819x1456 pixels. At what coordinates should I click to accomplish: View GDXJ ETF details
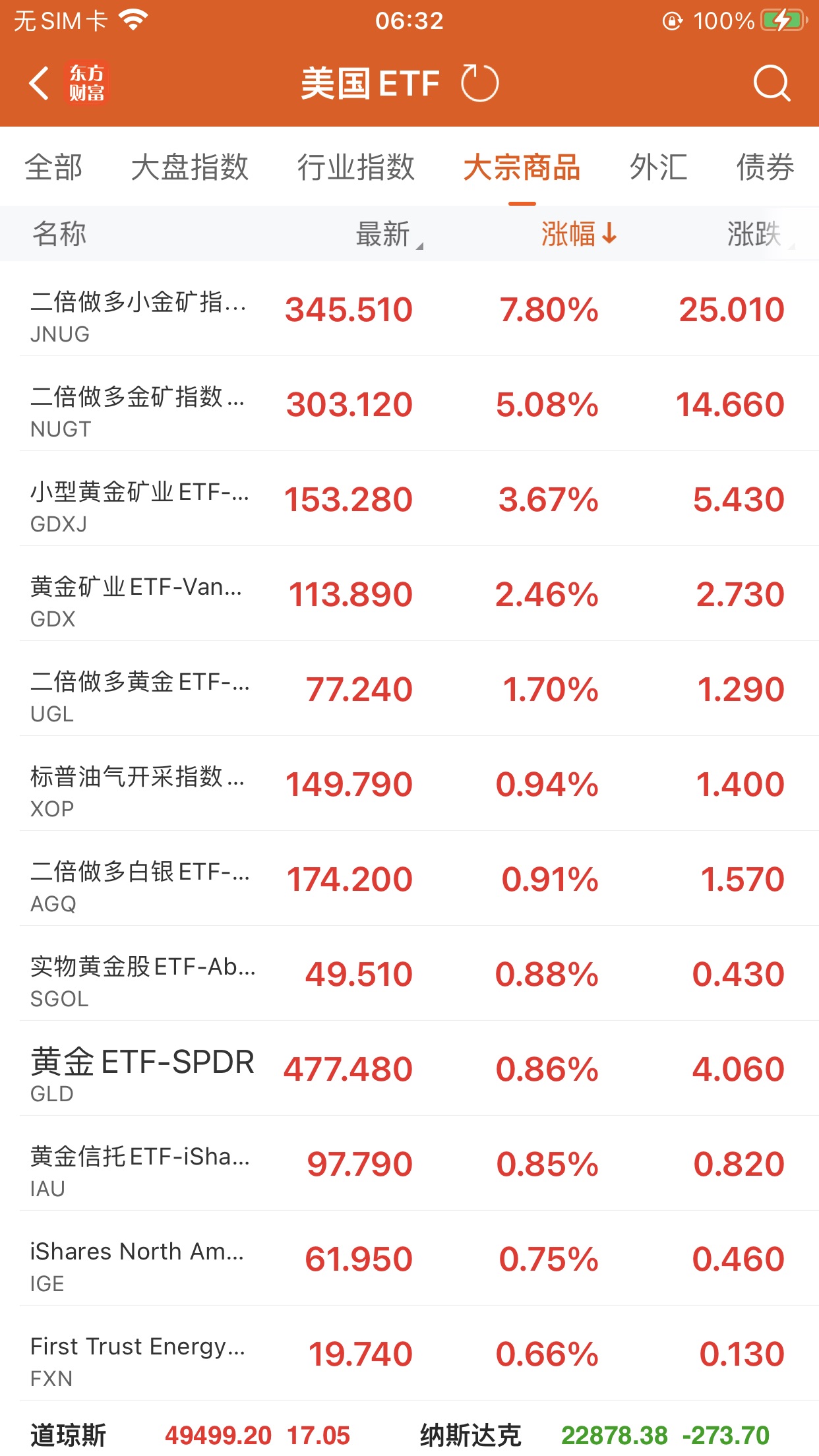pos(409,500)
